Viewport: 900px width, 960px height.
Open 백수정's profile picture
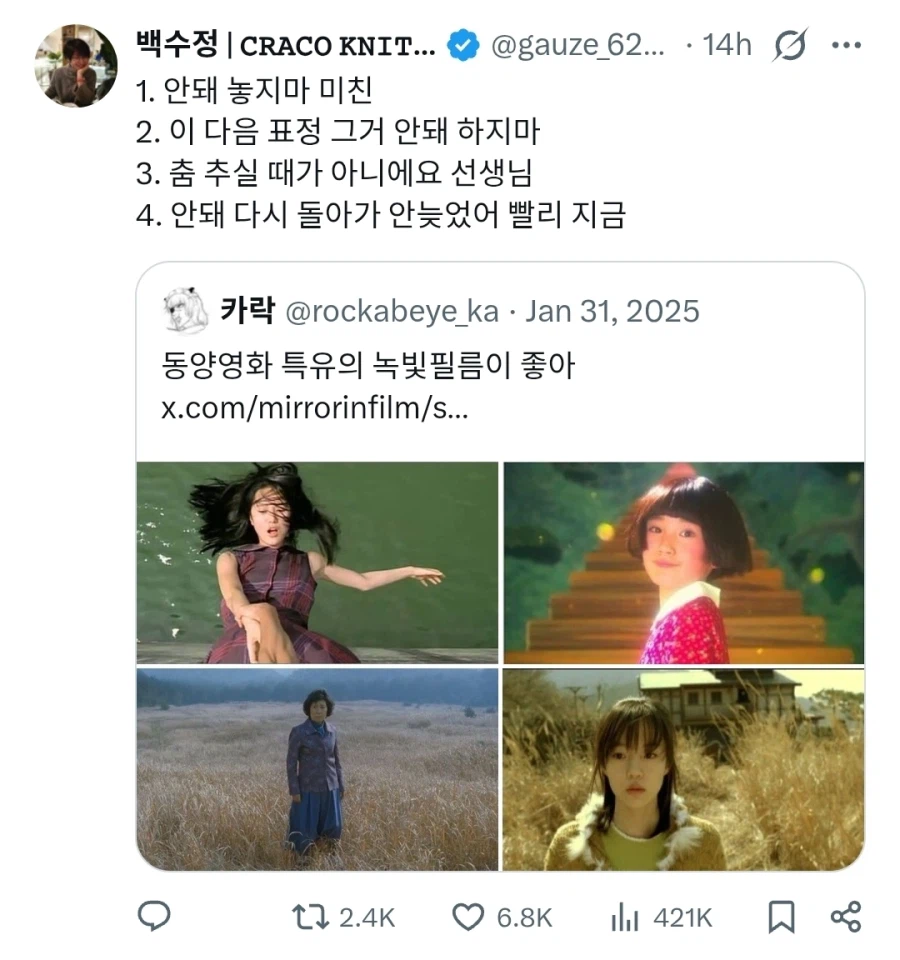[76, 65]
